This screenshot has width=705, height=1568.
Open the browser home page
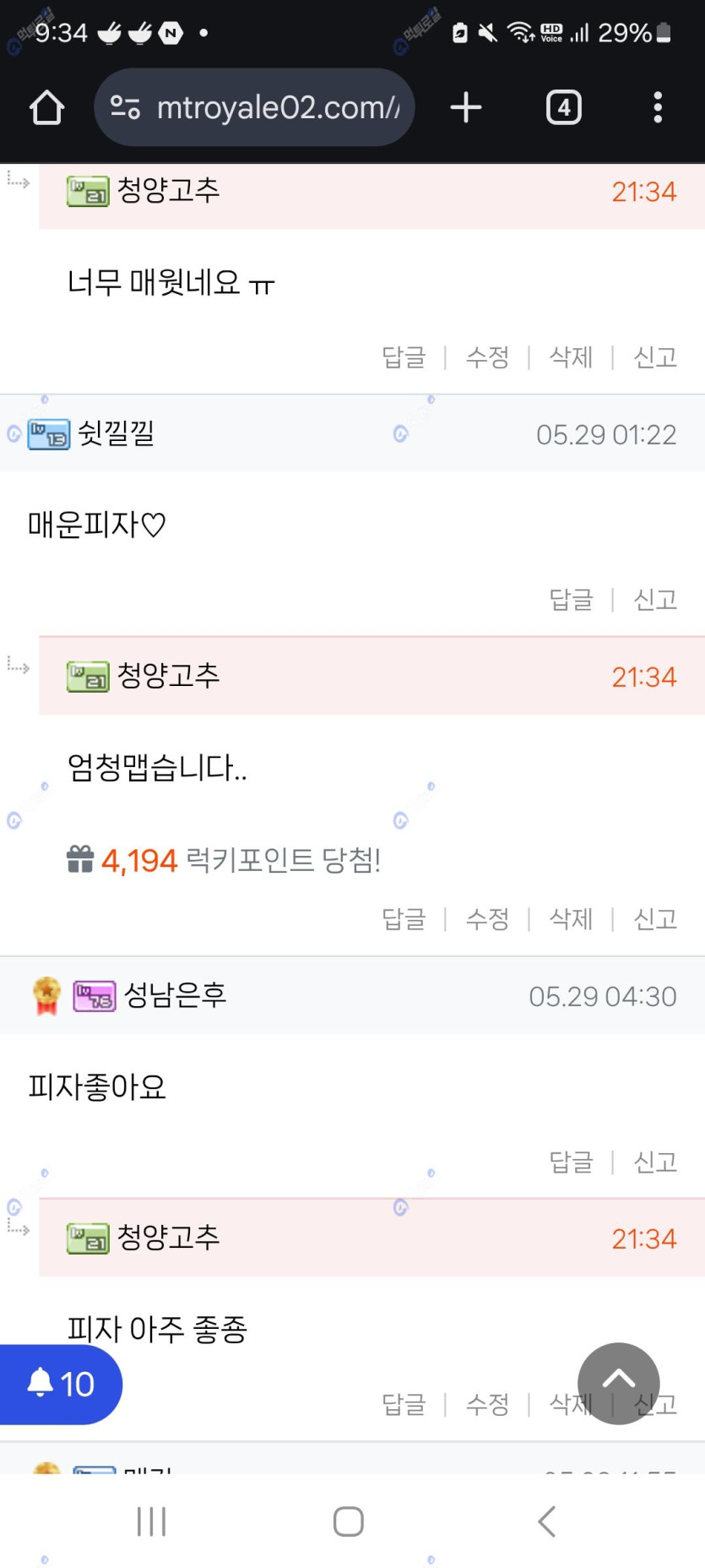click(x=47, y=107)
